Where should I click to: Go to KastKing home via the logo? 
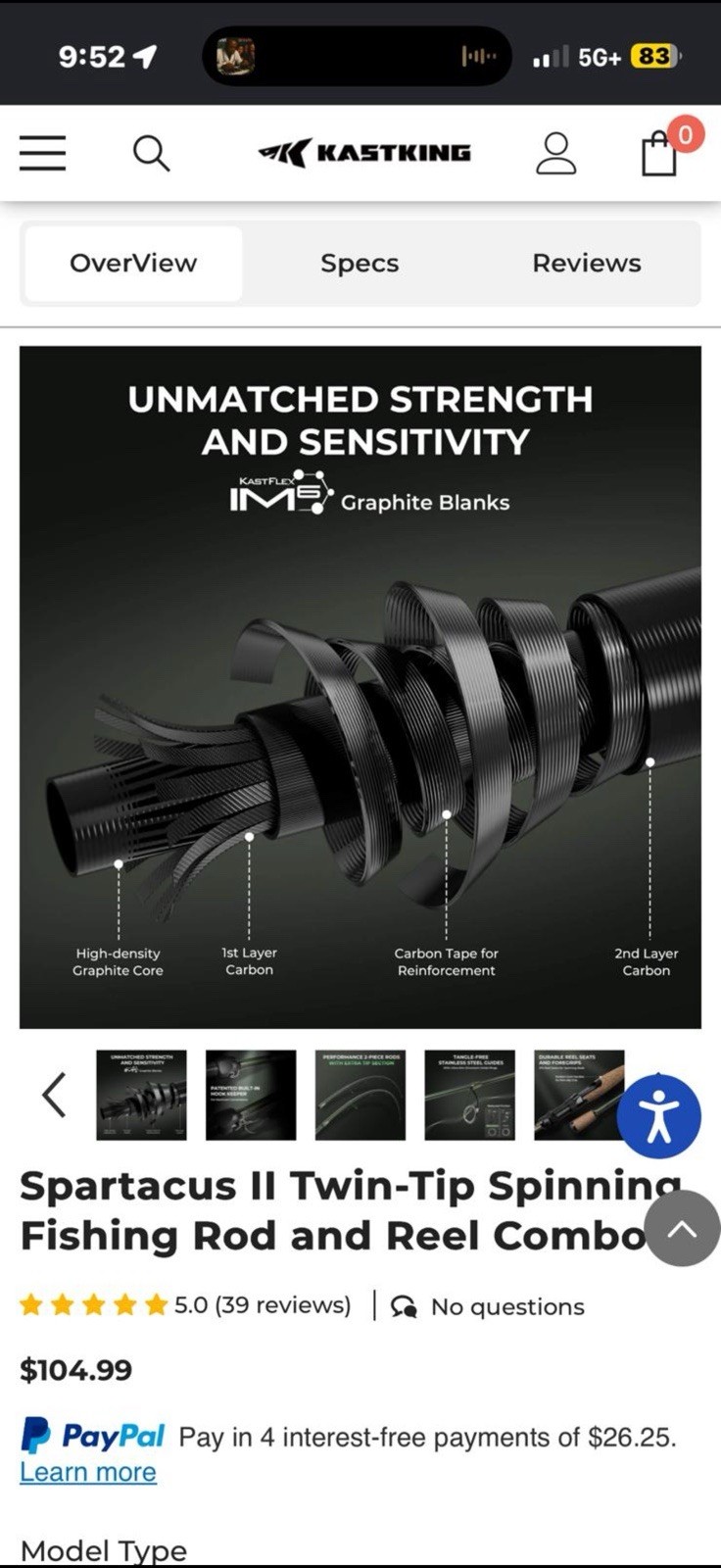tap(364, 153)
